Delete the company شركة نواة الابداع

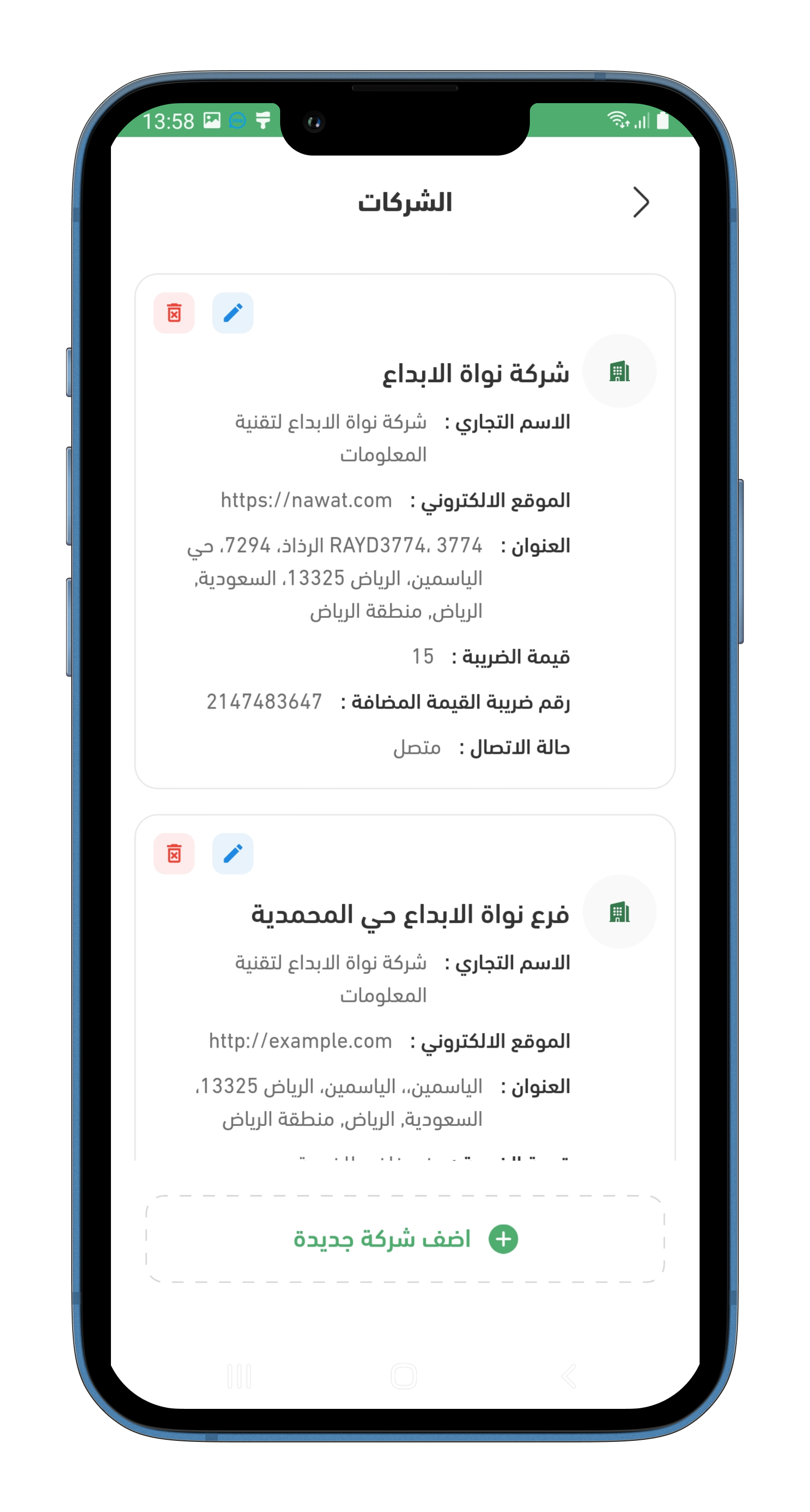(174, 313)
